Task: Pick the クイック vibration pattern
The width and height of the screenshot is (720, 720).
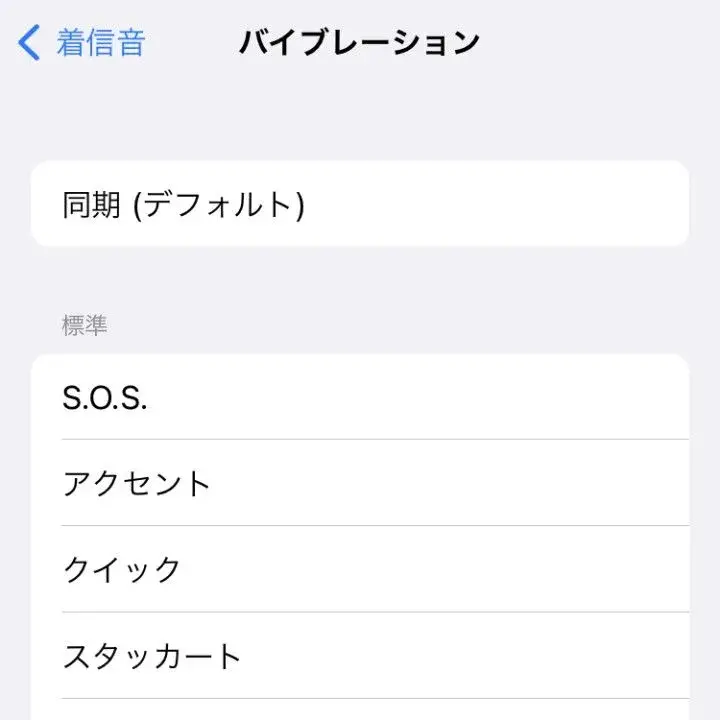Action: pos(360,569)
